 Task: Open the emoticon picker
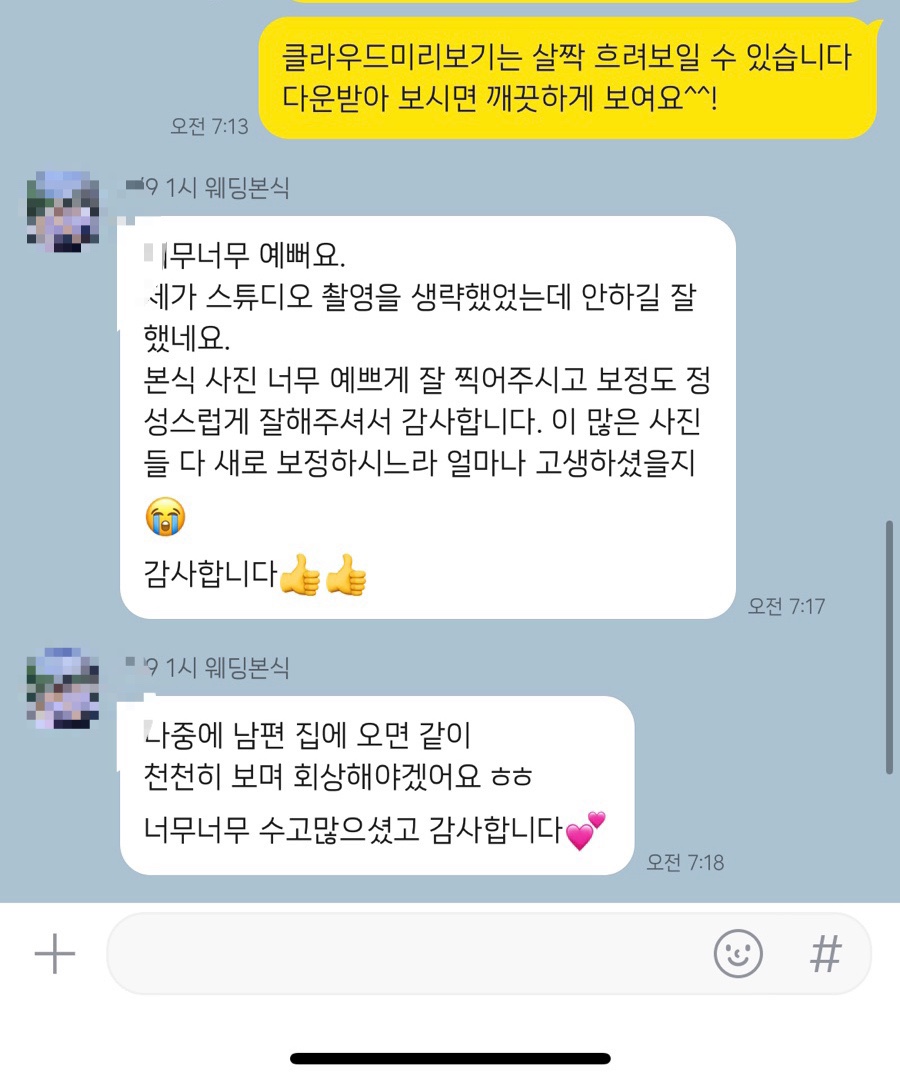tap(738, 954)
